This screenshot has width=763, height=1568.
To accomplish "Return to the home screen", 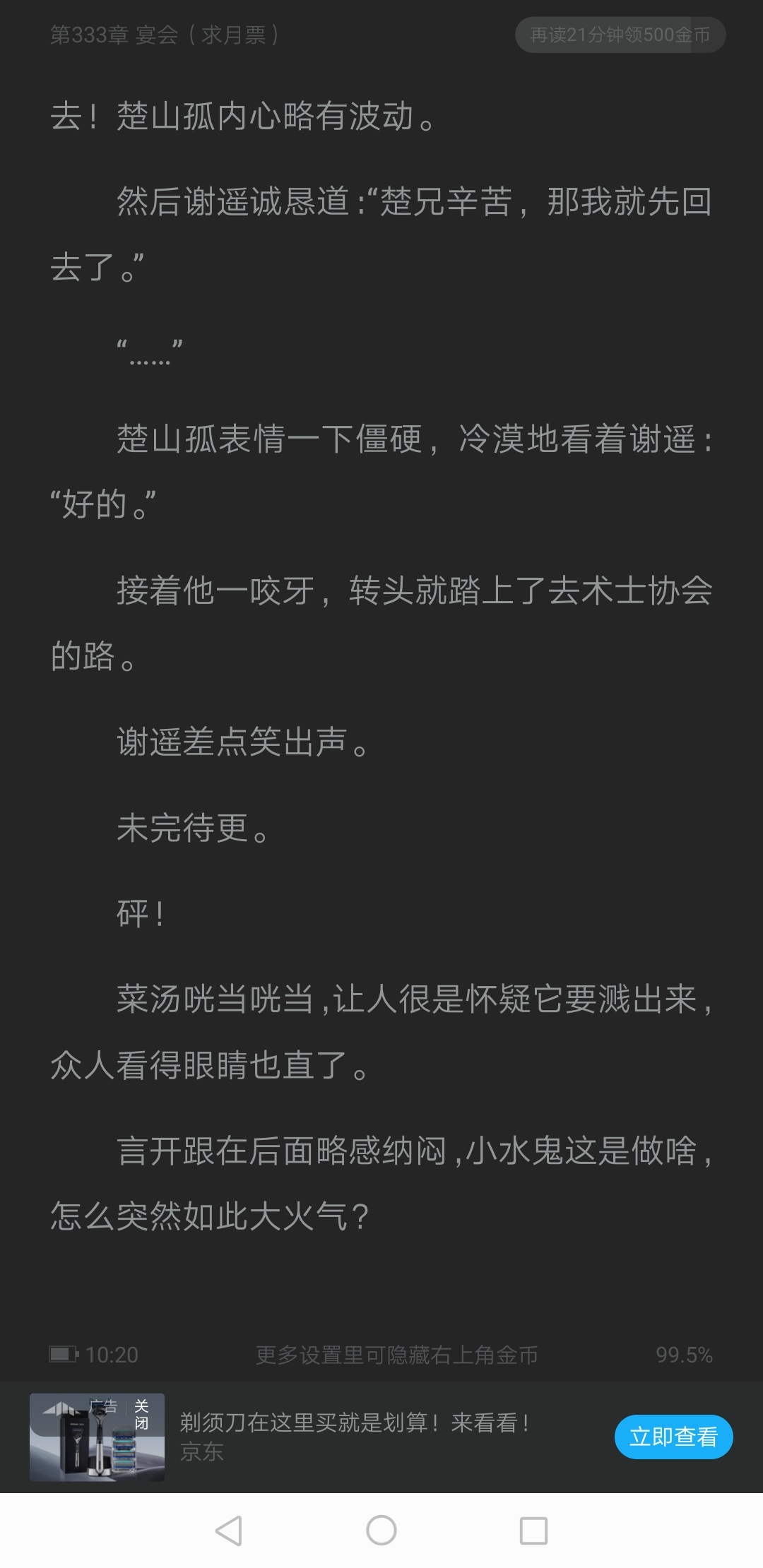I will coord(381,1531).
